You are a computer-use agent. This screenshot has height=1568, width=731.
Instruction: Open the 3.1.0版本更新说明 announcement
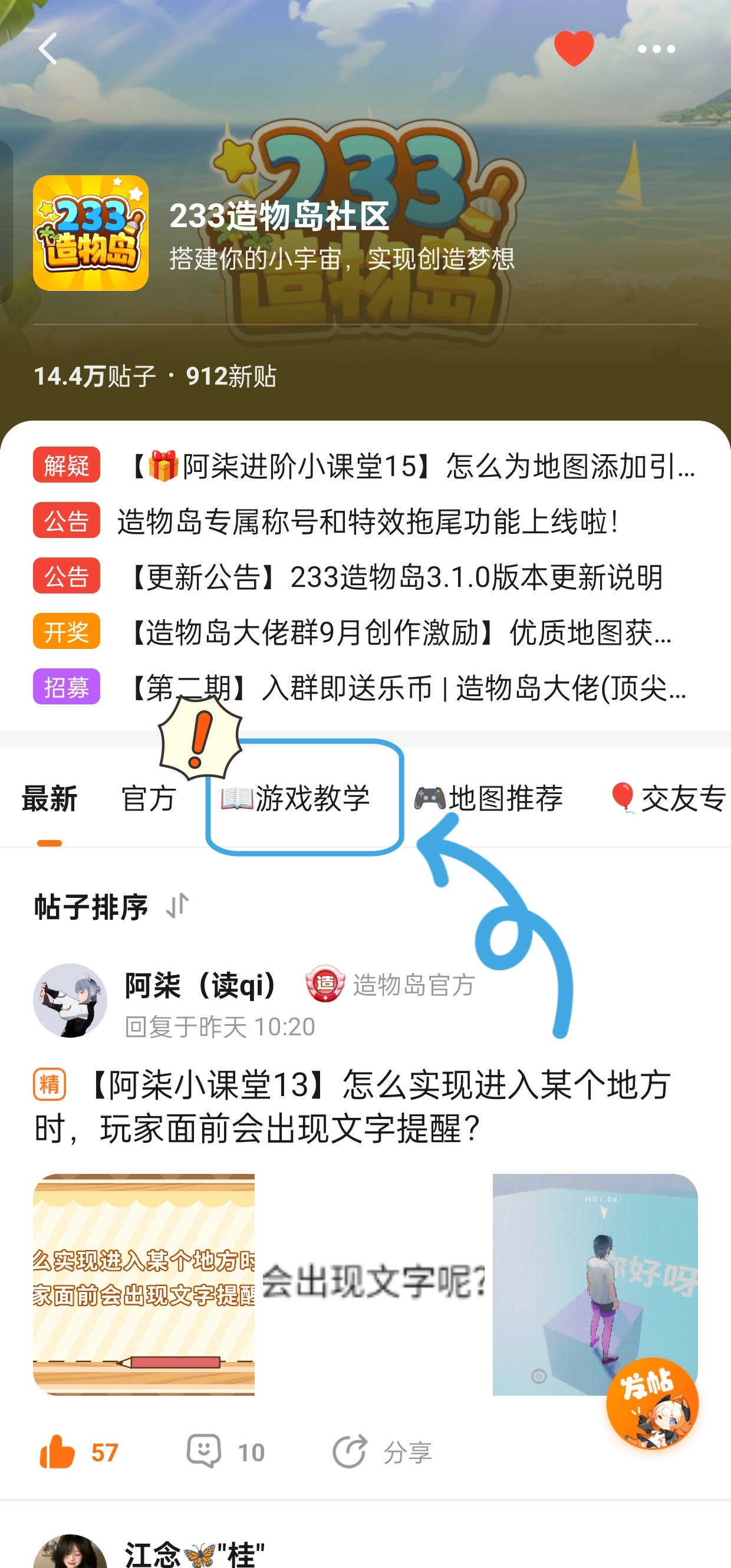(x=365, y=576)
